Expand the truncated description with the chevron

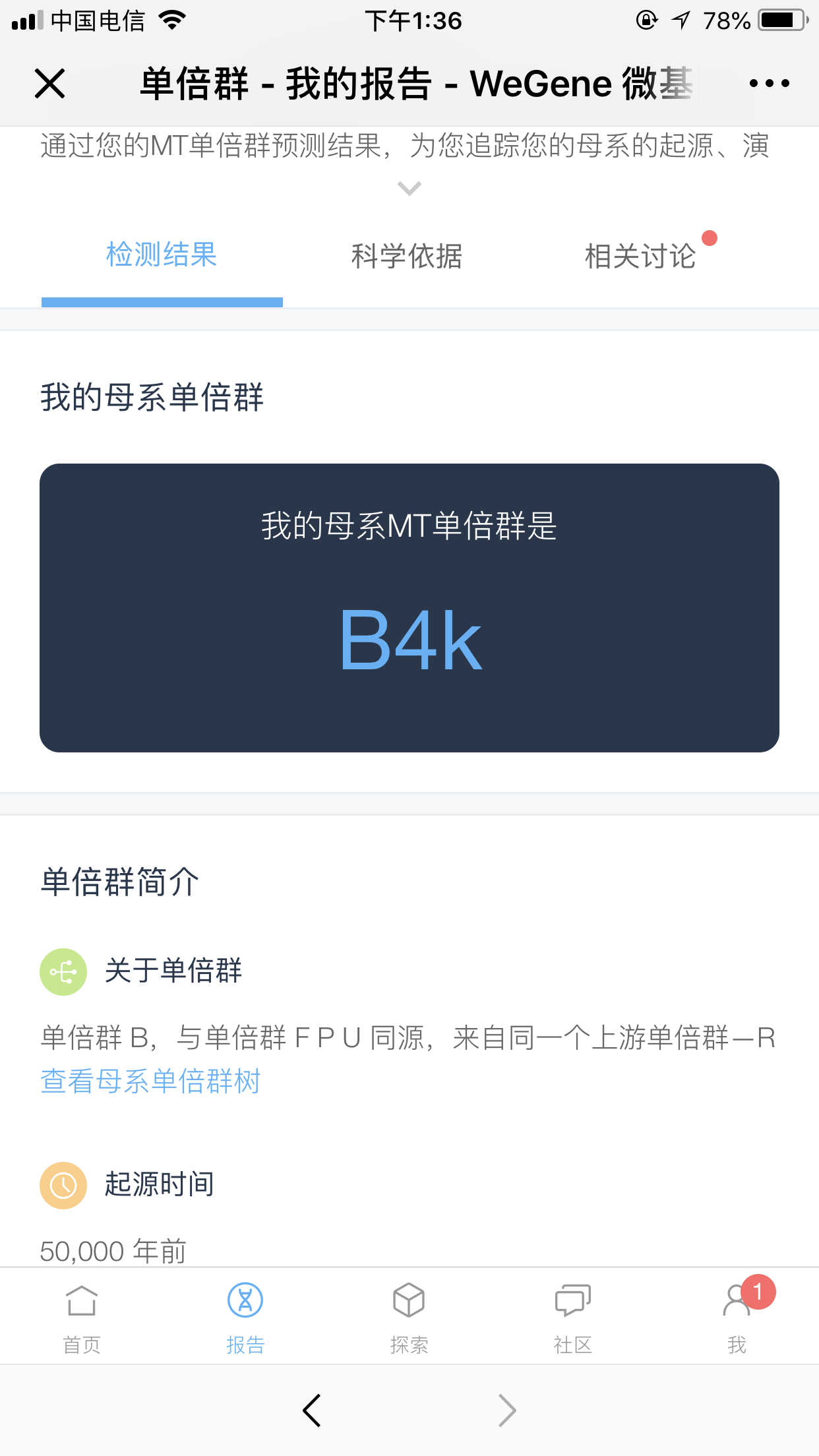[x=409, y=189]
